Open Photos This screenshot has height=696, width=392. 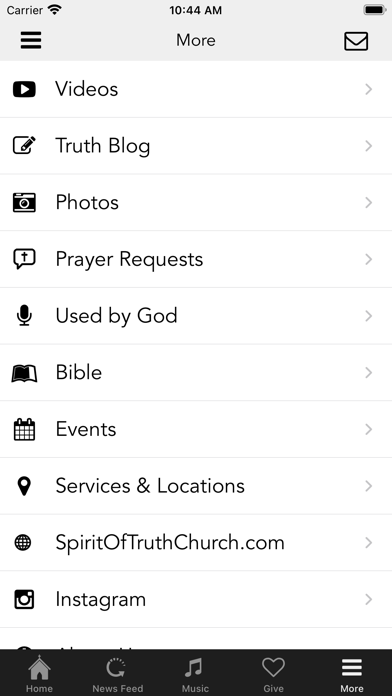pos(196,203)
